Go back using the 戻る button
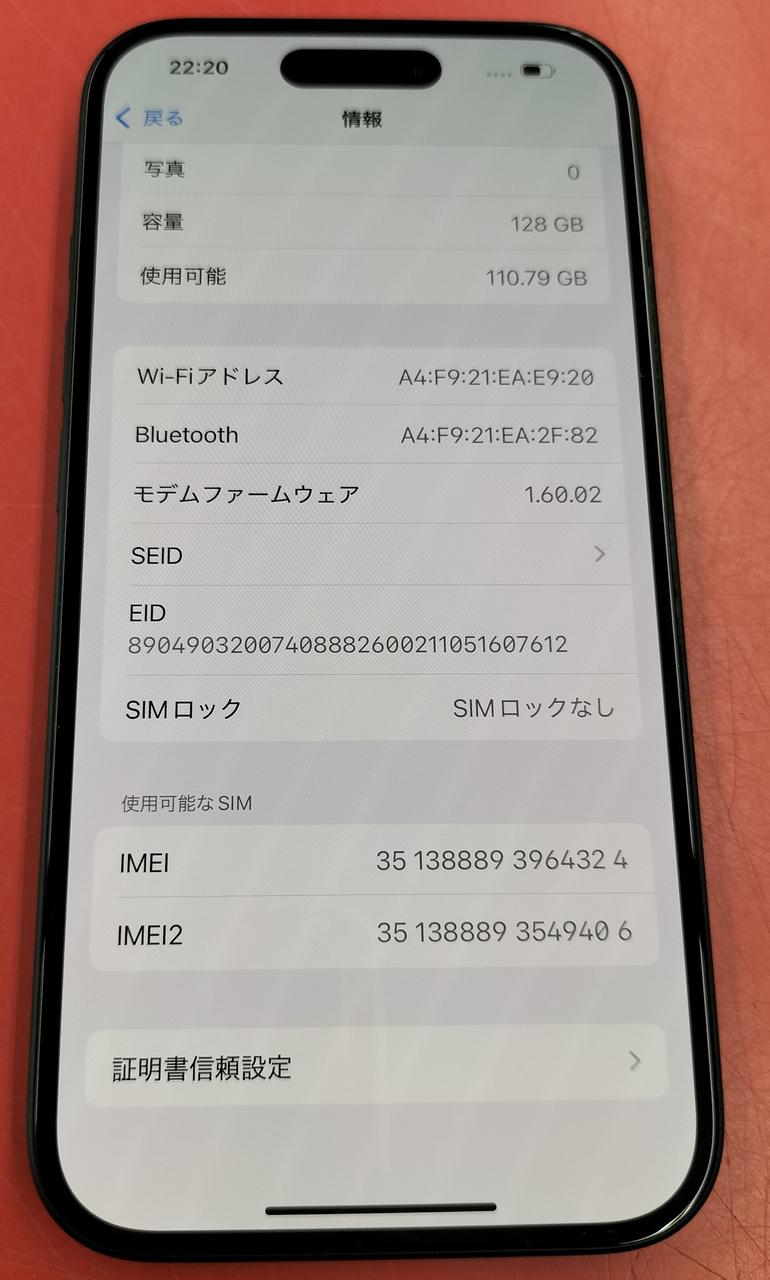Screen dimensions: 770x1280 point(150,119)
